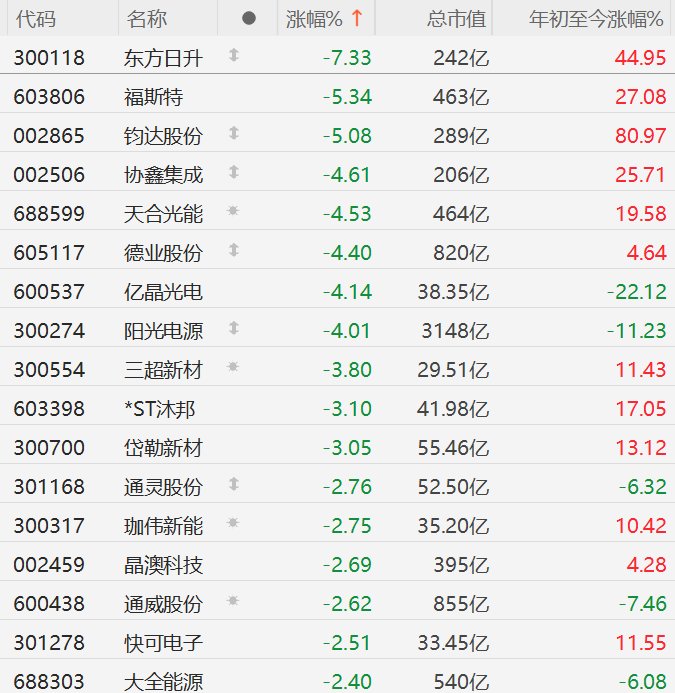Select the 通威股份 row
This screenshot has width=675, height=693.
(163, 604)
